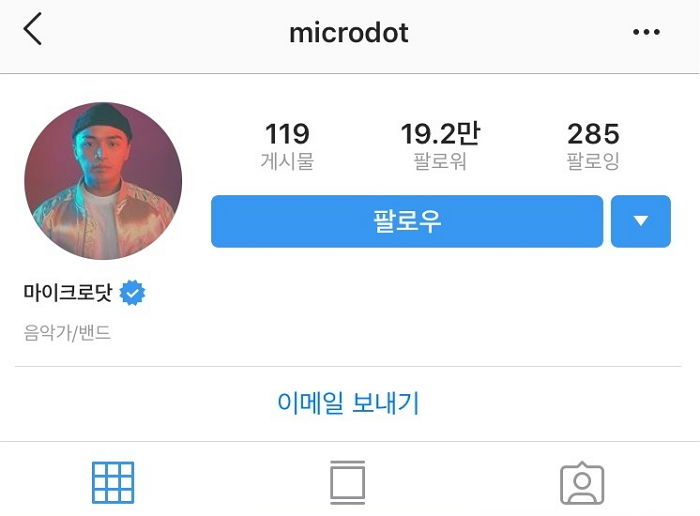View the 285 following list

pyautogui.click(x=593, y=145)
